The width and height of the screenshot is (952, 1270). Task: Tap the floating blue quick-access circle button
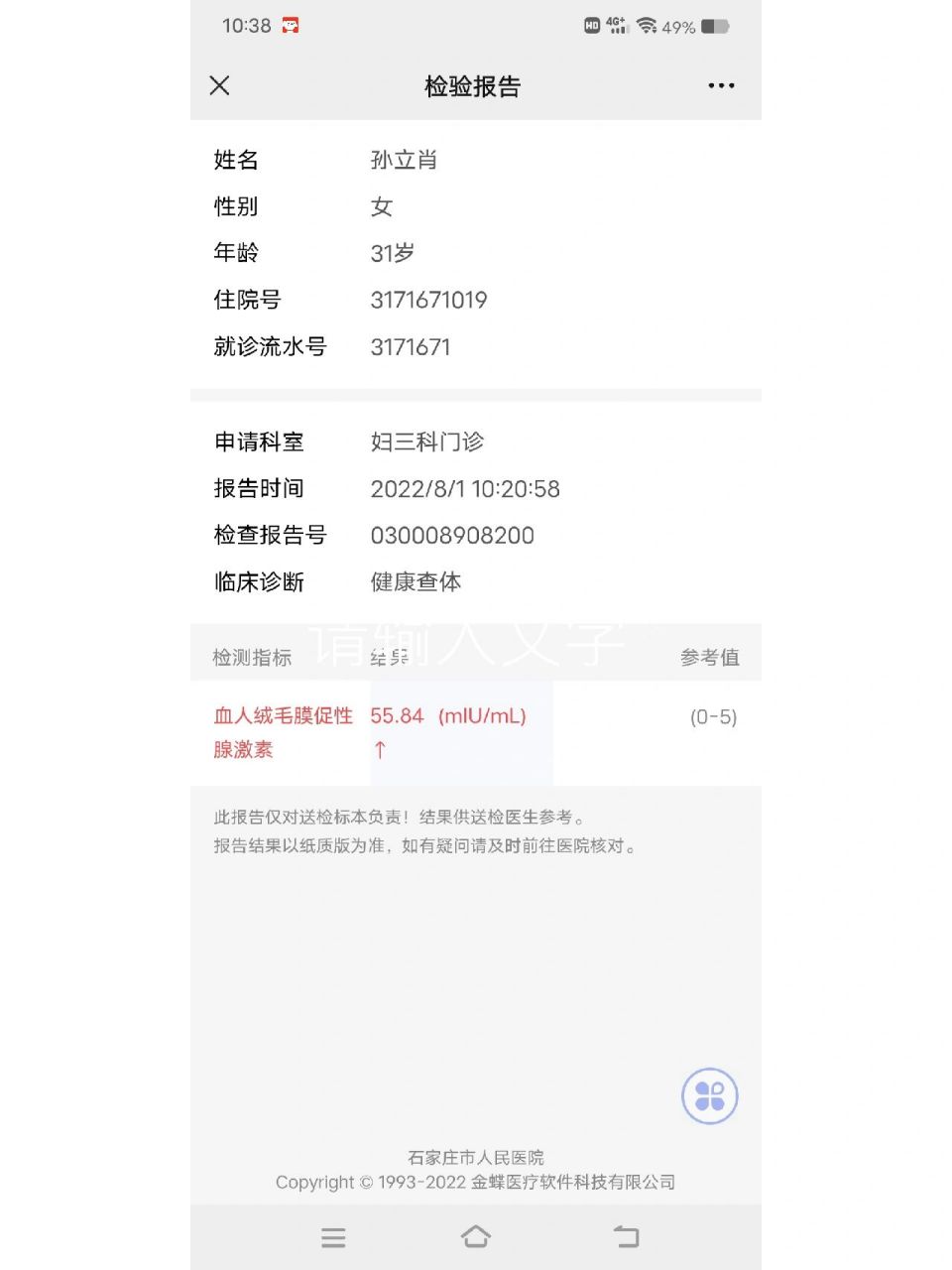click(710, 1096)
